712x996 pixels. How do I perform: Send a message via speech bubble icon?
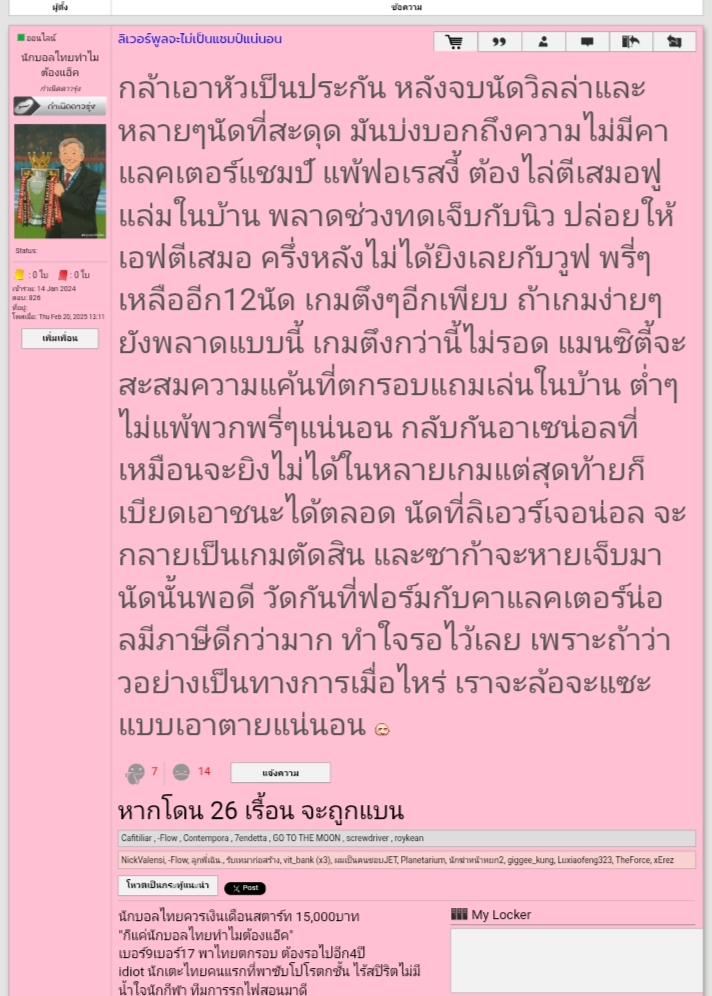[x=587, y=42]
